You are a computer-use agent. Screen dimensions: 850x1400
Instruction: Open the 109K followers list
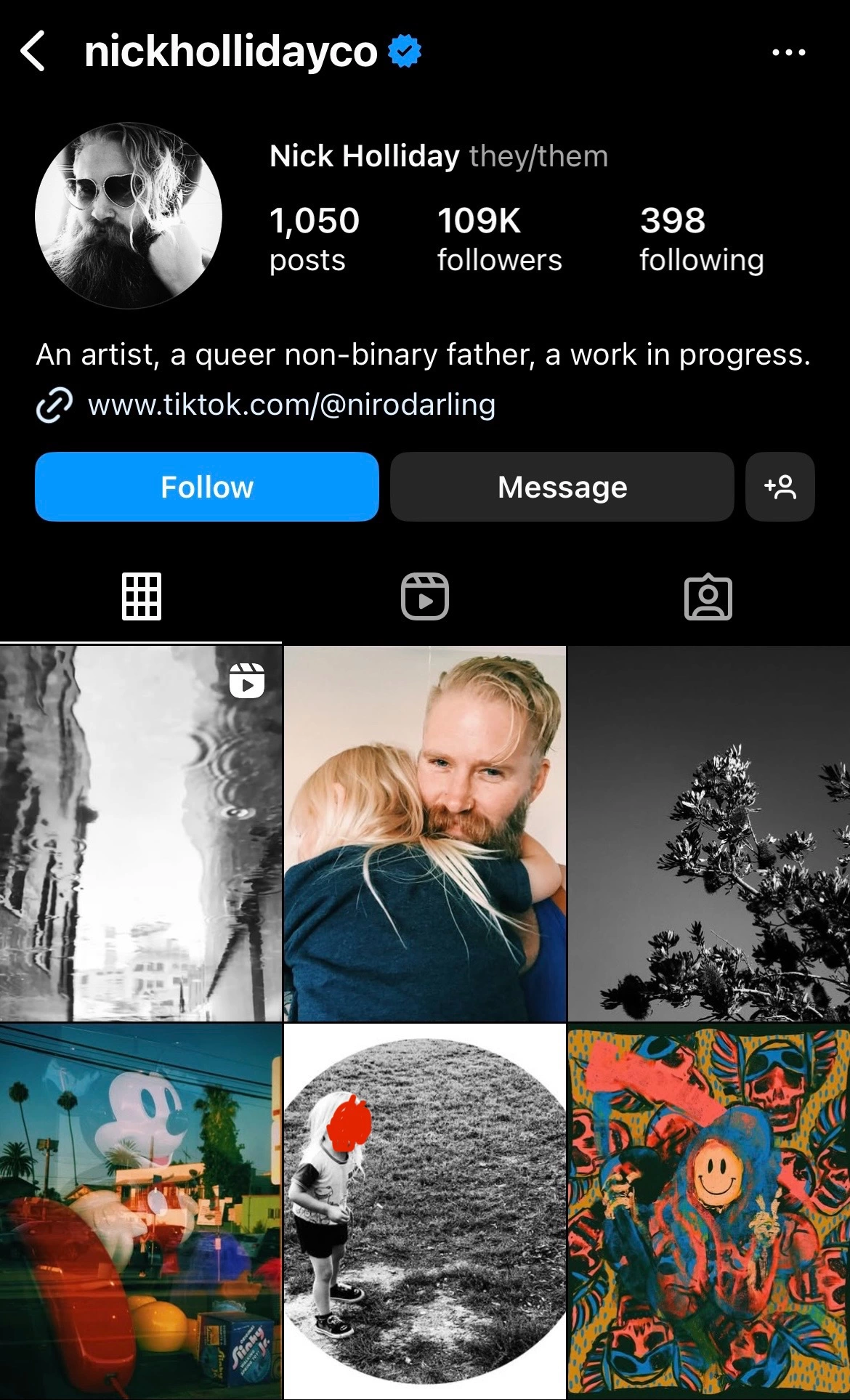coord(499,239)
